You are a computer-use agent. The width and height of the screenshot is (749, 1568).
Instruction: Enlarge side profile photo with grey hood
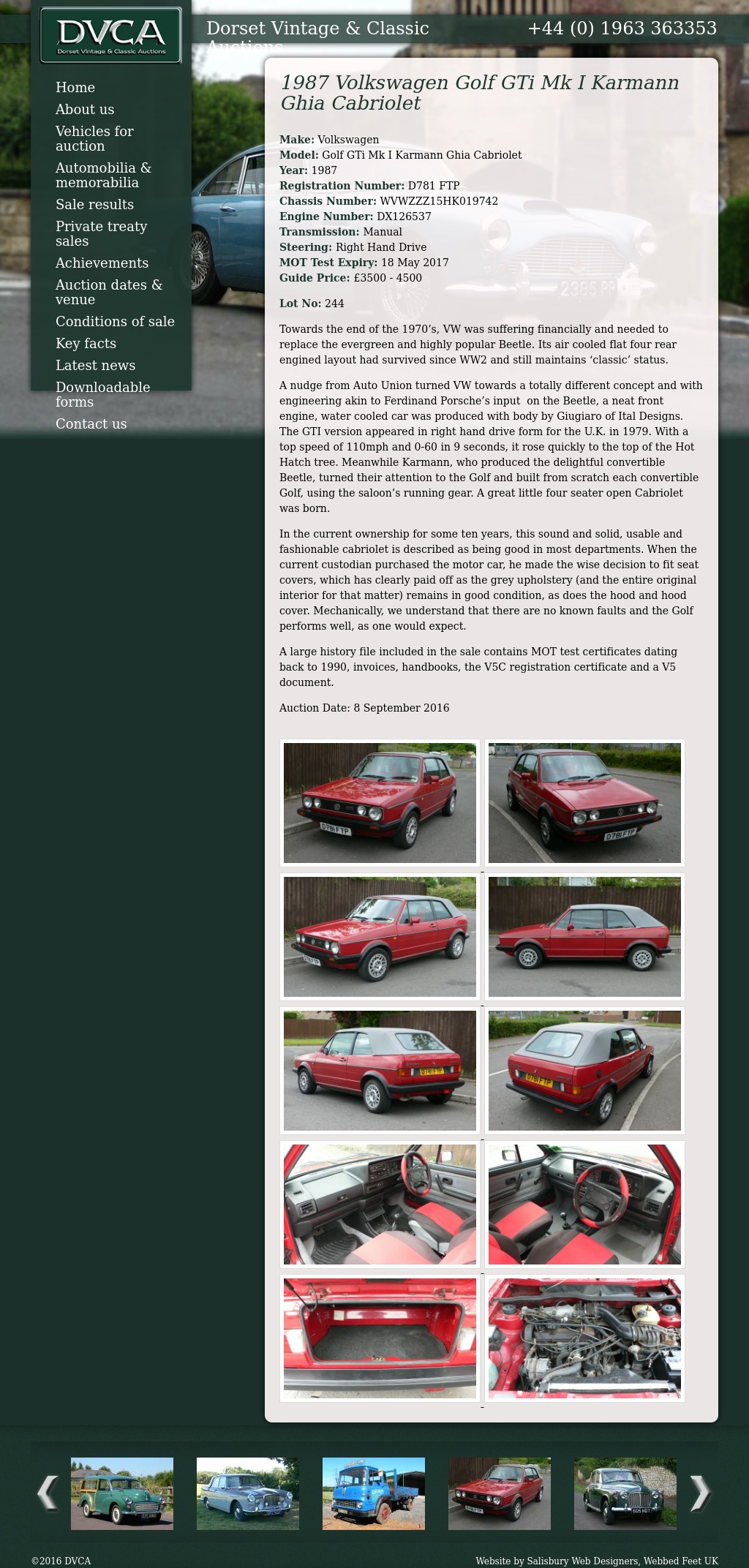click(584, 937)
